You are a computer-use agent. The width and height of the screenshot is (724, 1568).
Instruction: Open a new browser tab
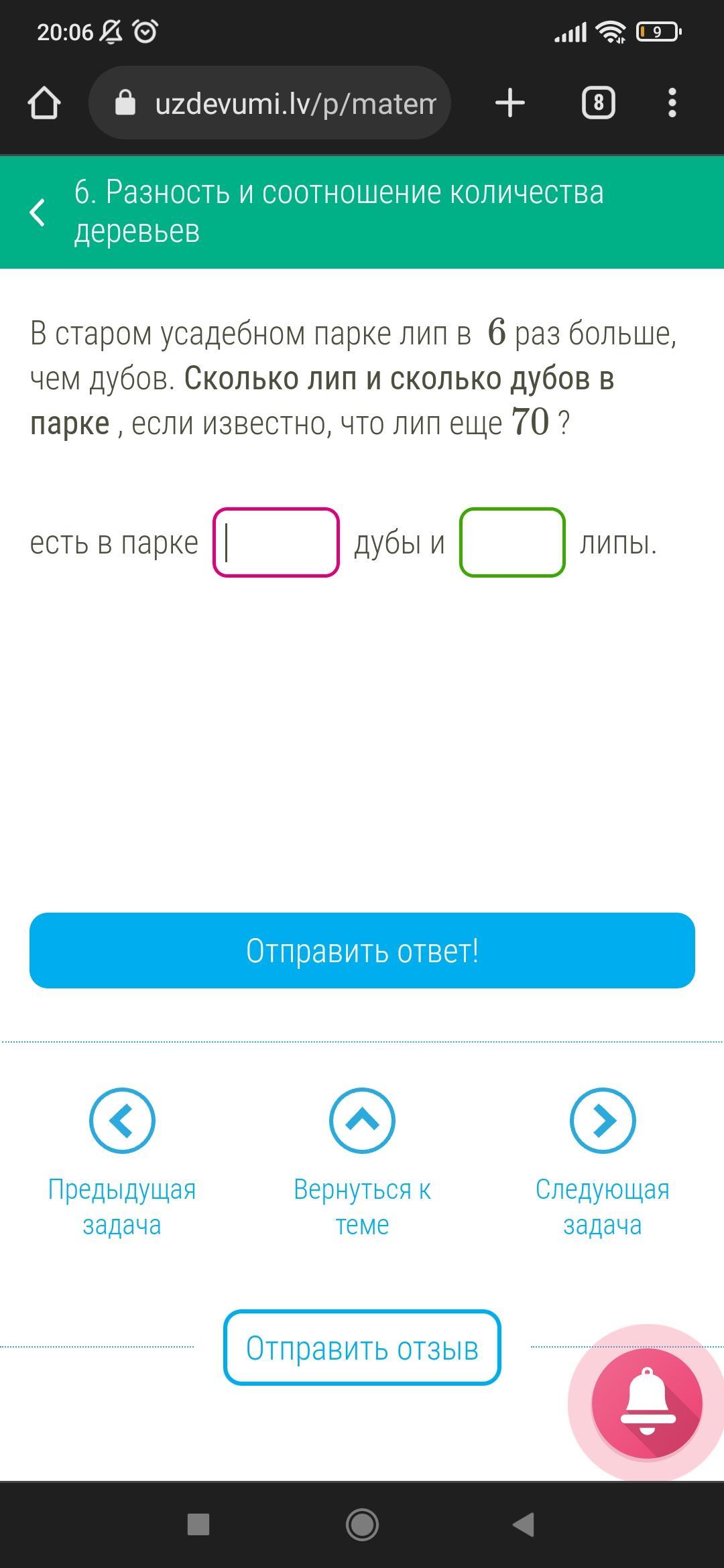tap(509, 103)
